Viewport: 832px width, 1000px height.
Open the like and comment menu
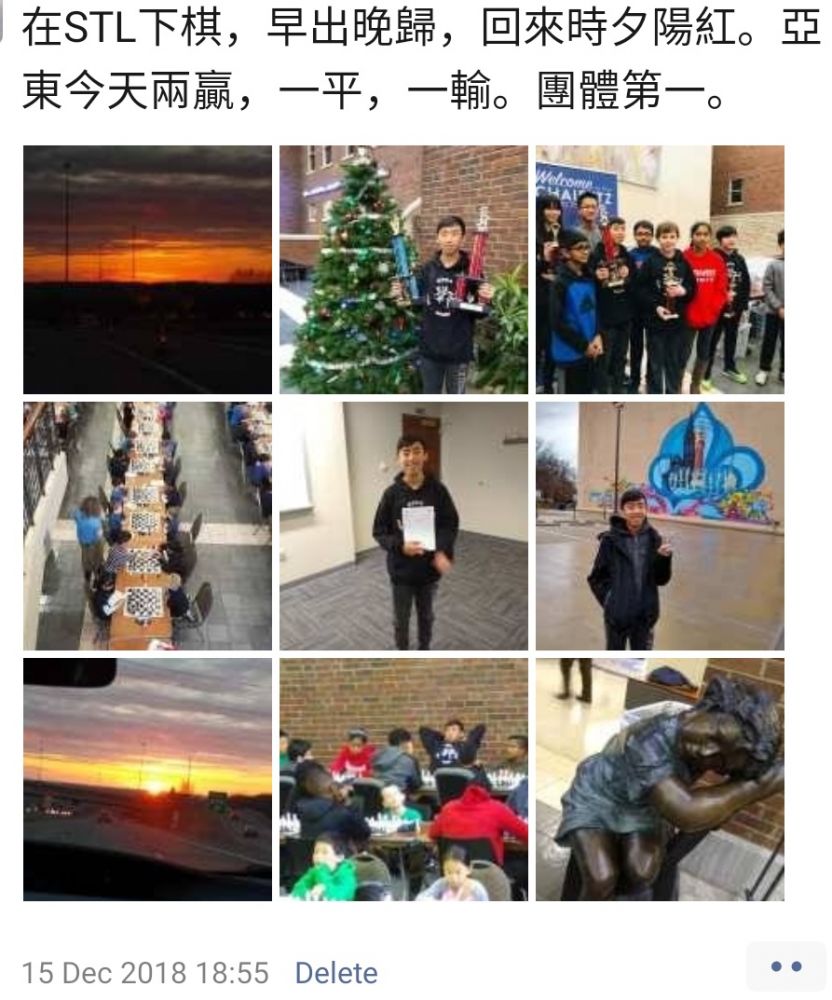coord(787,966)
